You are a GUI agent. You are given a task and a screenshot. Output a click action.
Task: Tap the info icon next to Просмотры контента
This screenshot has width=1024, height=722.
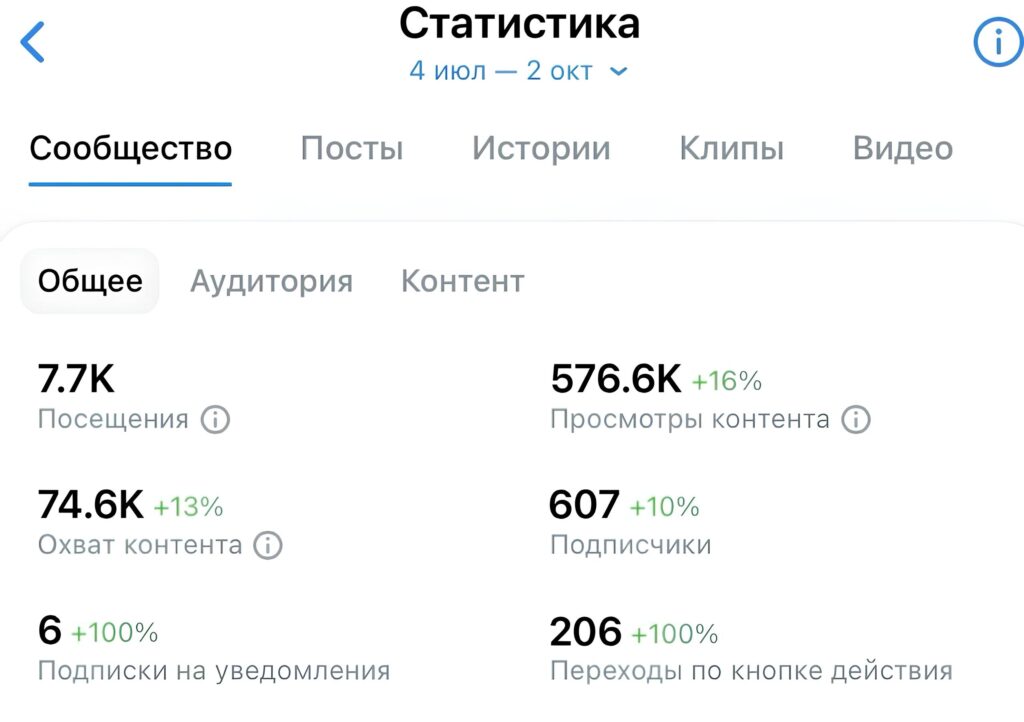point(855,419)
